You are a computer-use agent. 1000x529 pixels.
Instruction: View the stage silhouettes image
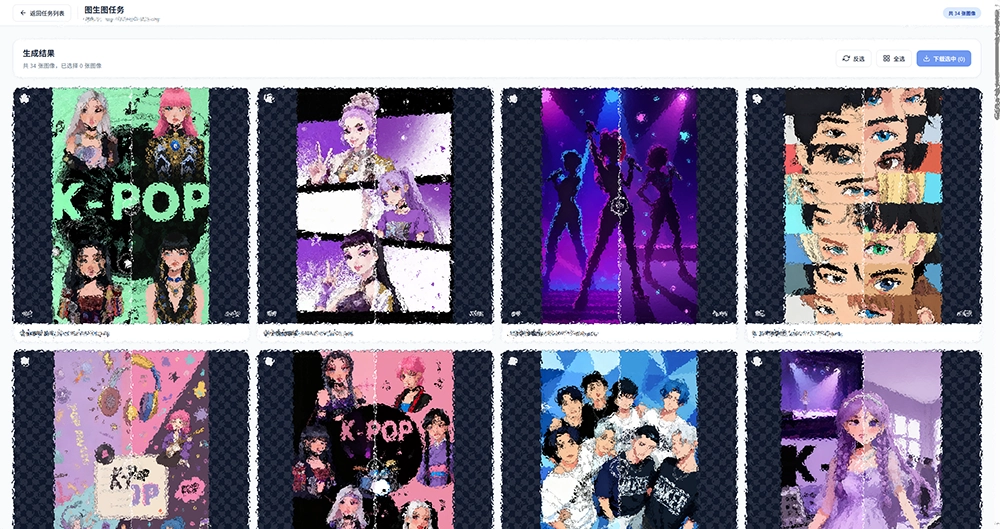click(x=619, y=205)
